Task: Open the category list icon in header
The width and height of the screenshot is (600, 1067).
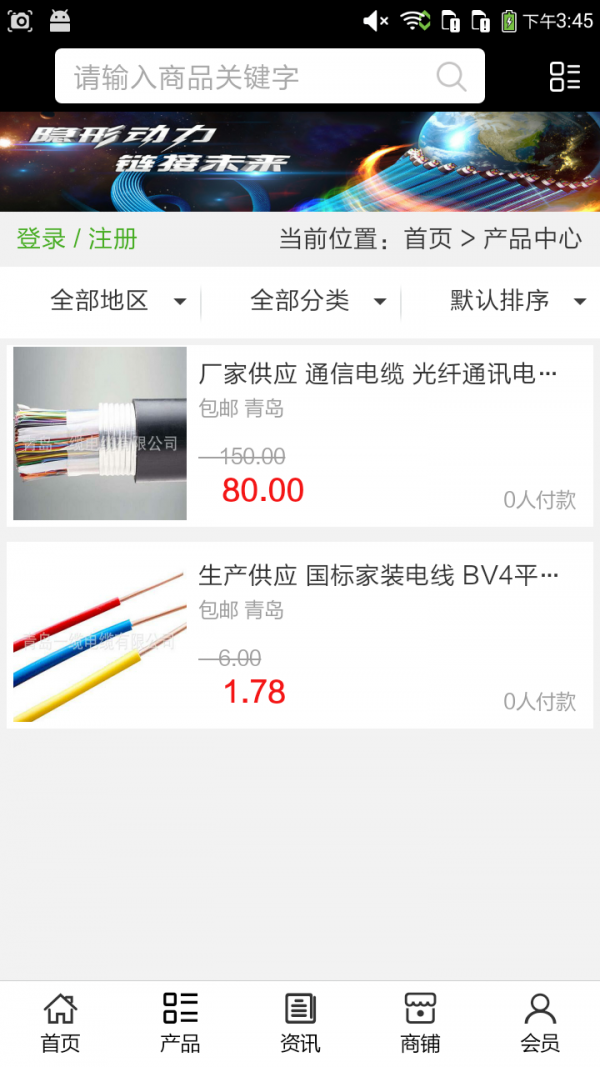Action: coord(565,77)
